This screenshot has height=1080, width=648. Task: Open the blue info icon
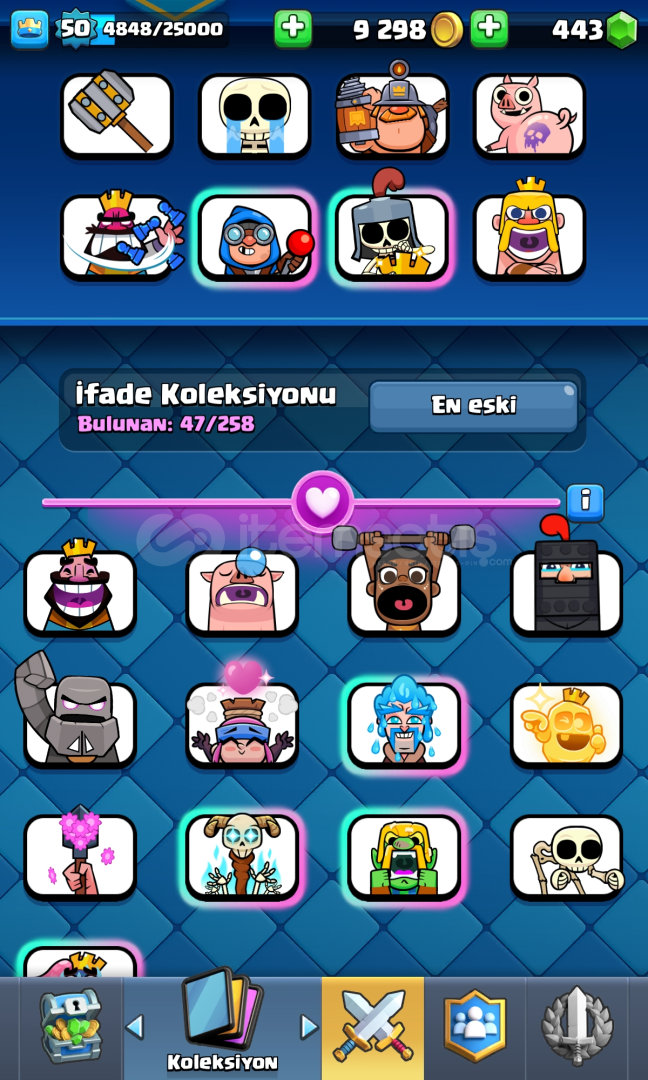pyautogui.click(x=585, y=502)
